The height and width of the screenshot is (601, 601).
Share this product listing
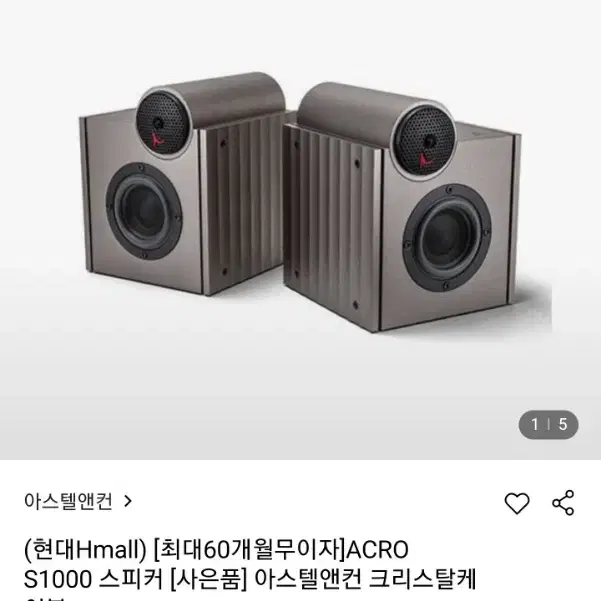563,502
